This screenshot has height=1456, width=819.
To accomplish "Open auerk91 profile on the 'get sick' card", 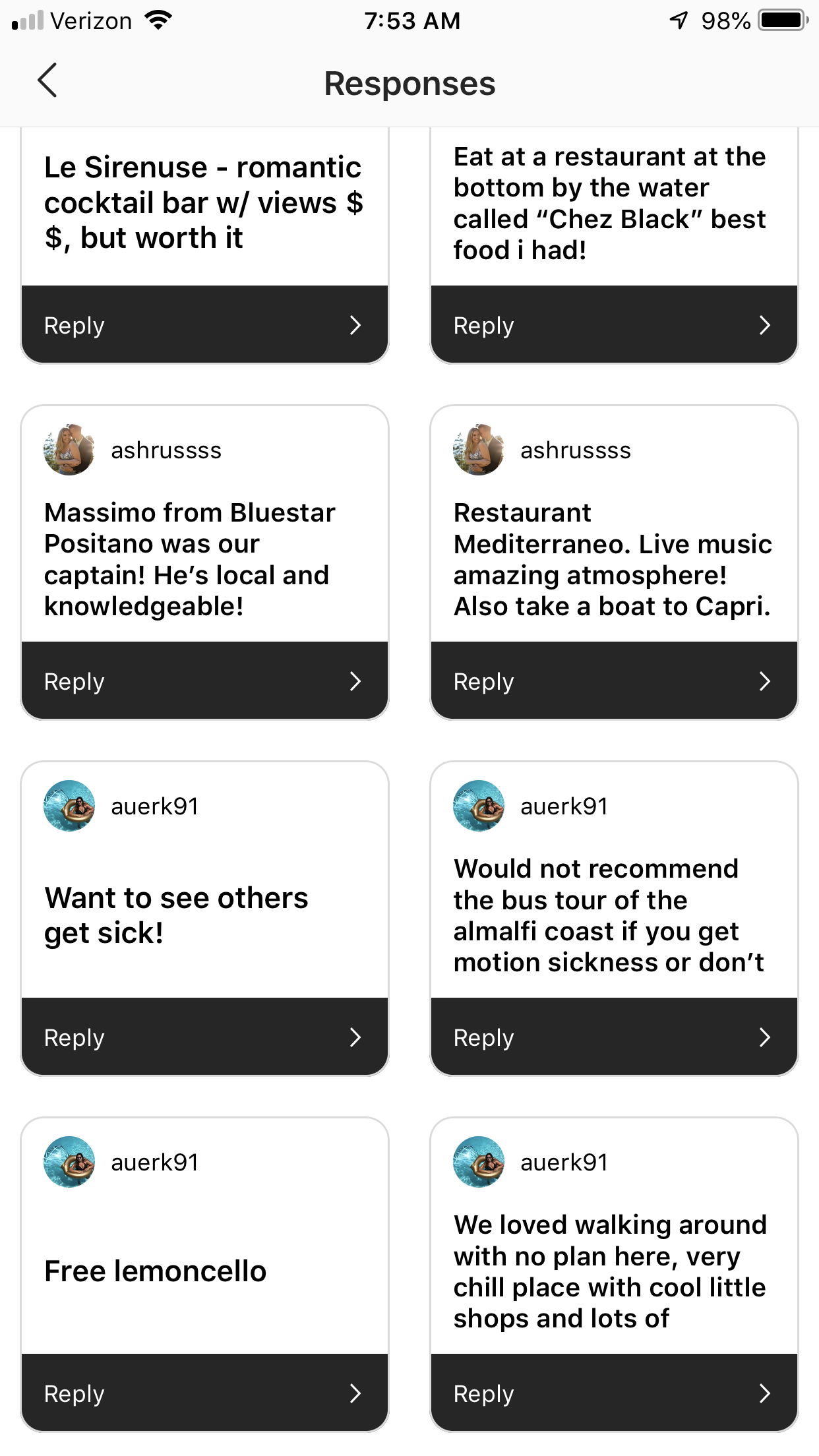I will pyautogui.click(x=69, y=806).
